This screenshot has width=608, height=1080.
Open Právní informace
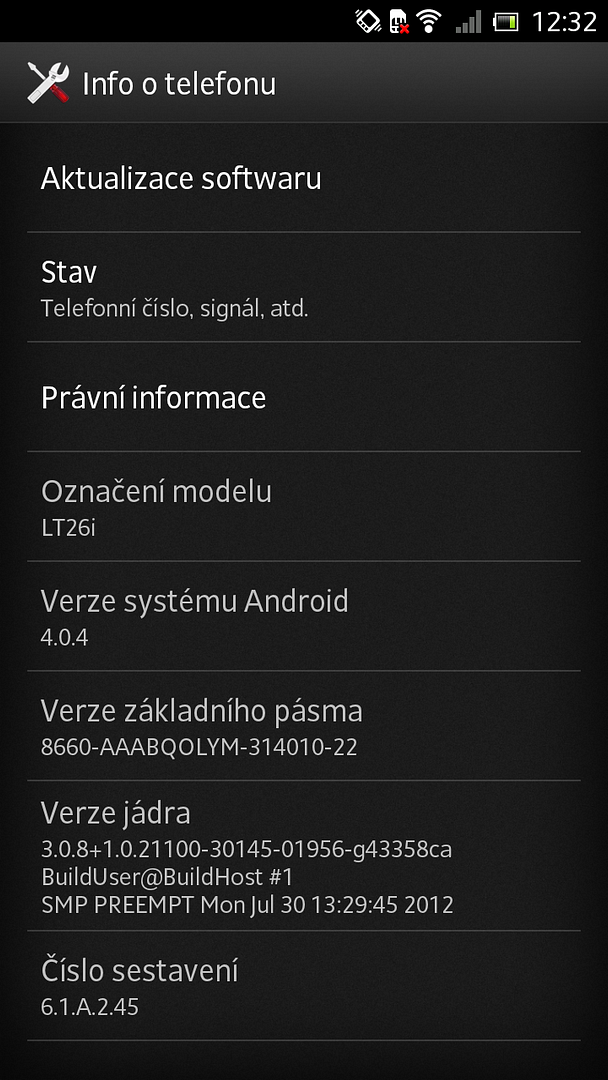(x=304, y=398)
